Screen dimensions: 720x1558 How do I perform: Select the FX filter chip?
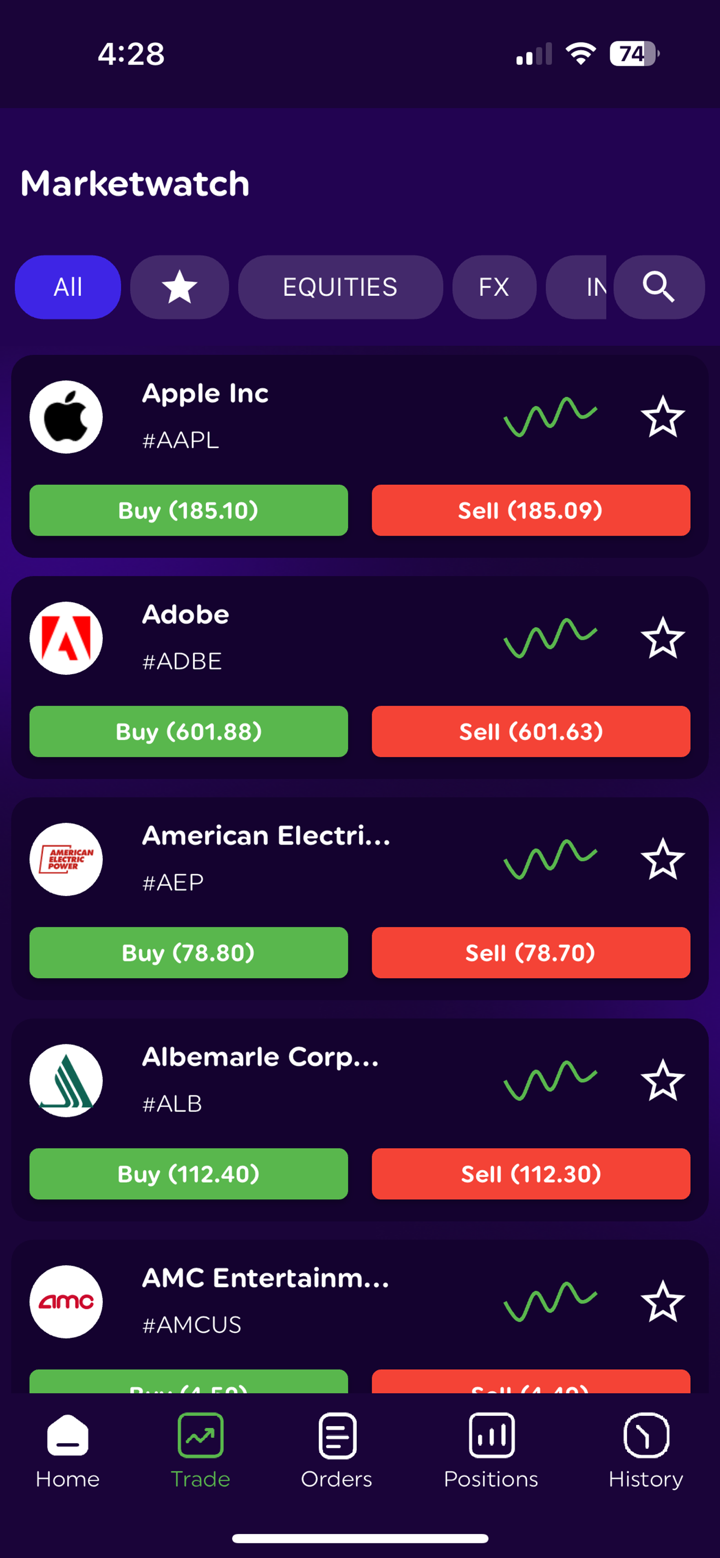[494, 287]
